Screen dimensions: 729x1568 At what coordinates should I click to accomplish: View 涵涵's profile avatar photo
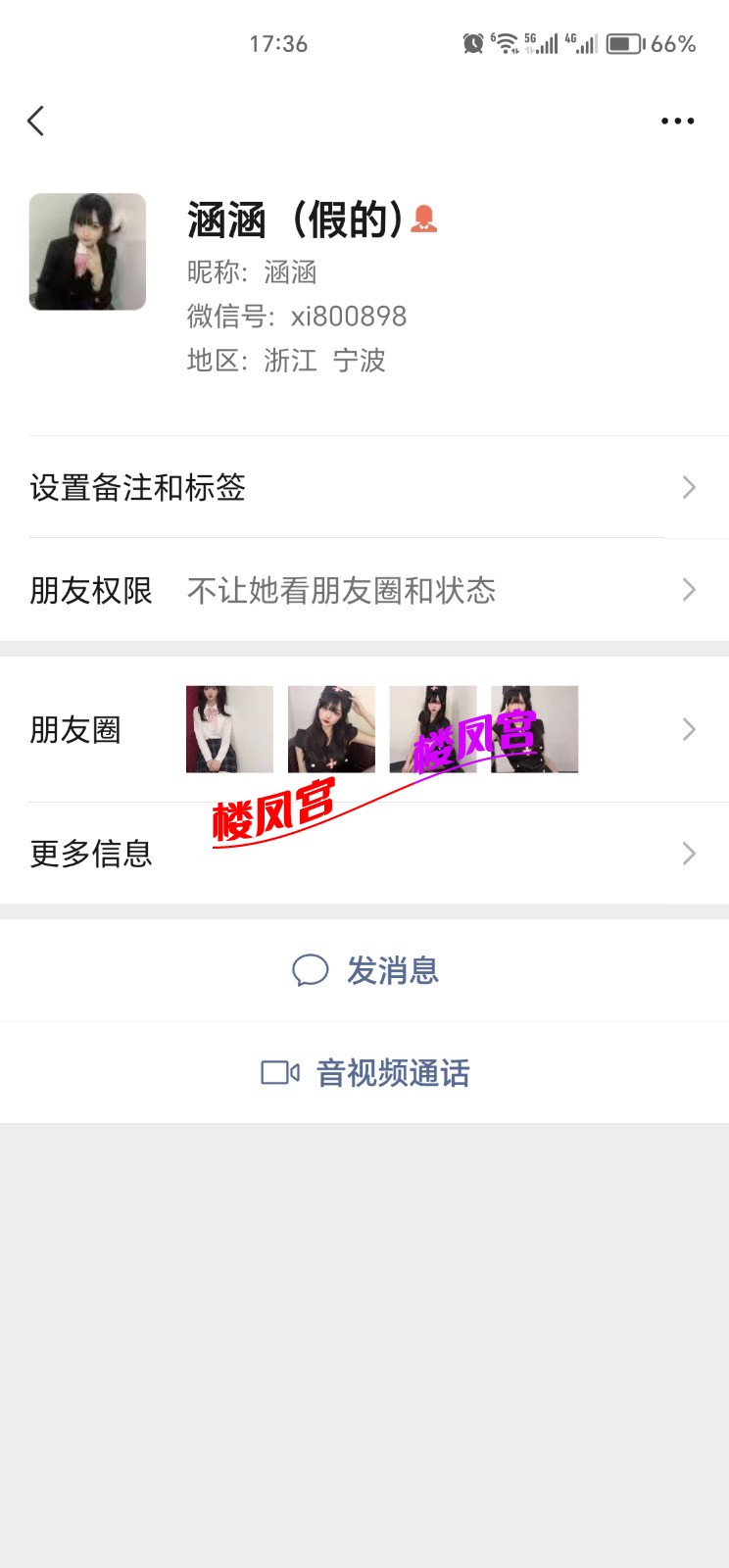[88, 252]
